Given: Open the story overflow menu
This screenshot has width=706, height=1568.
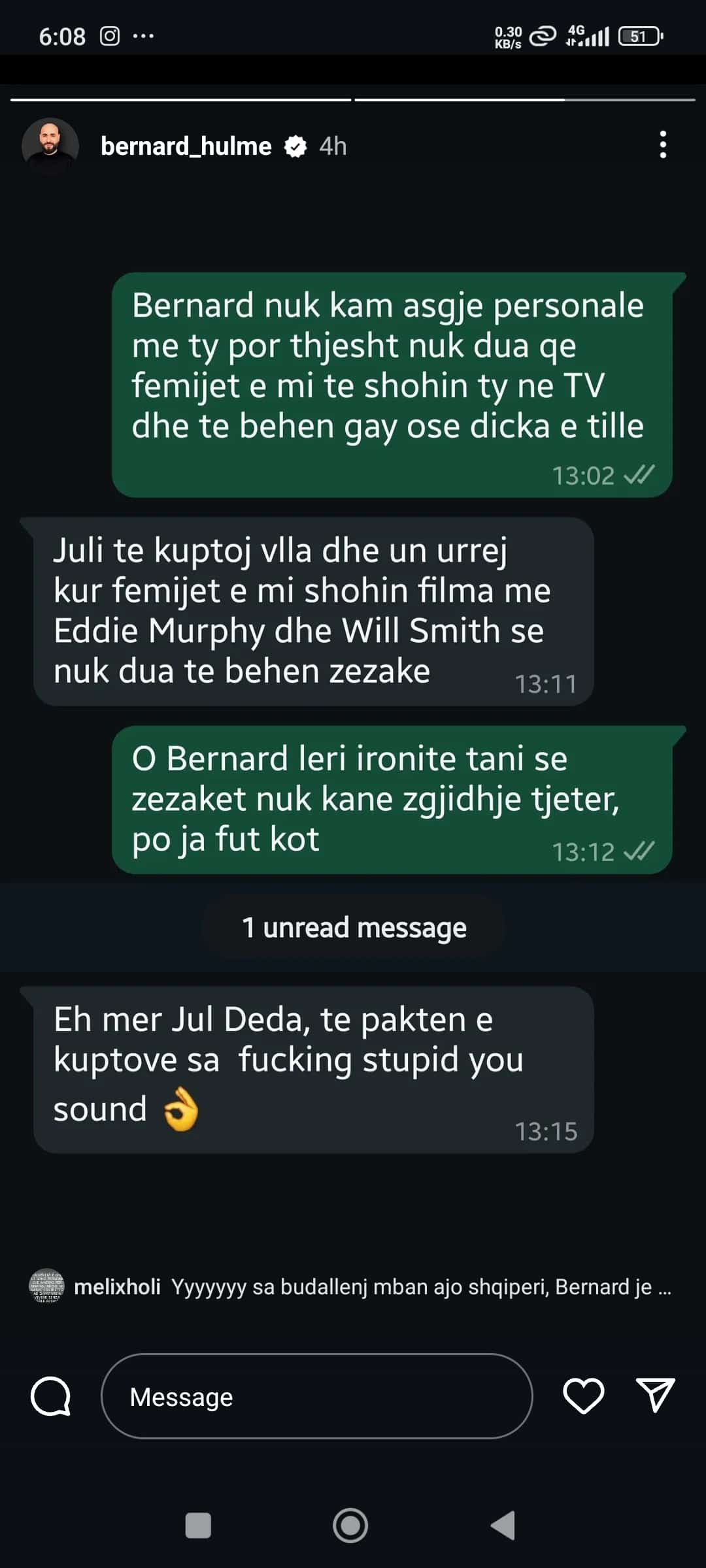Looking at the screenshot, I should click(x=663, y=144).
